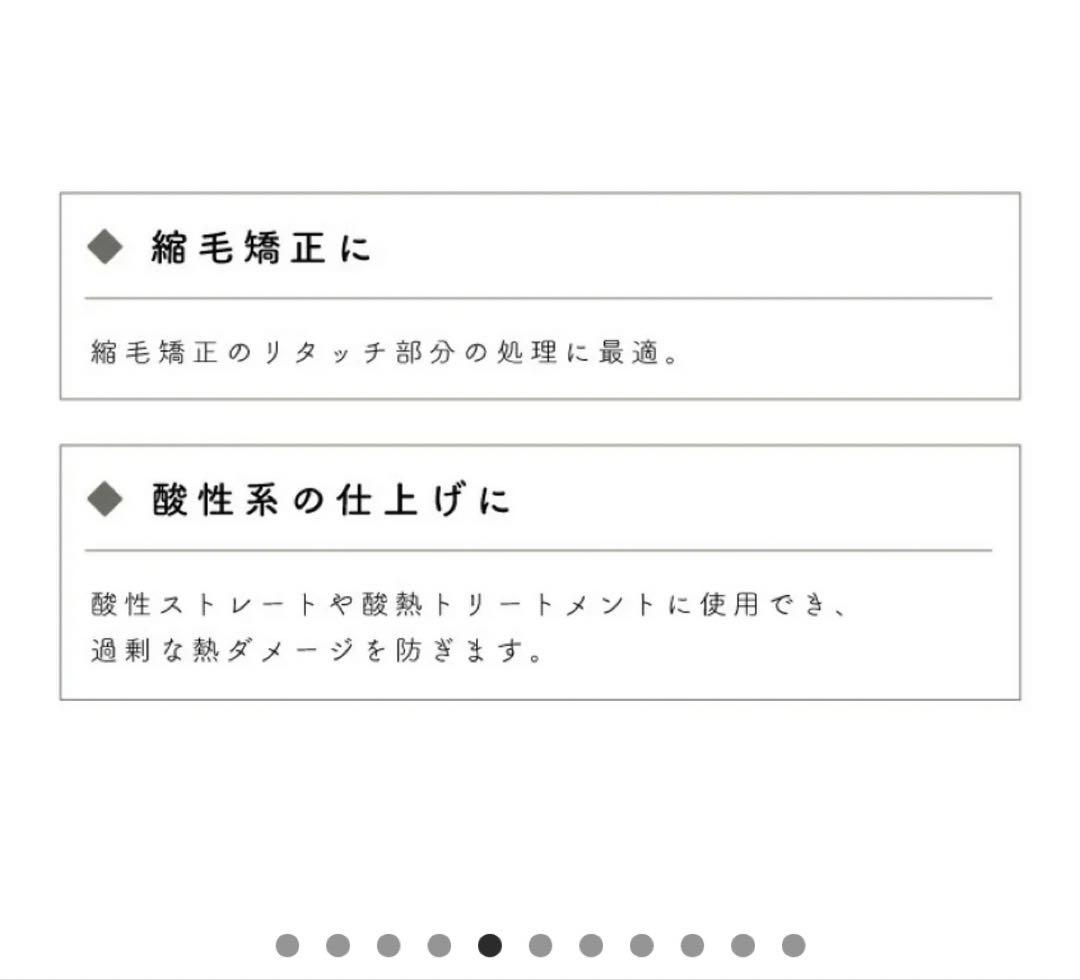Jump to the last image via the page dots
The image size is (1080, 980).
793,945
